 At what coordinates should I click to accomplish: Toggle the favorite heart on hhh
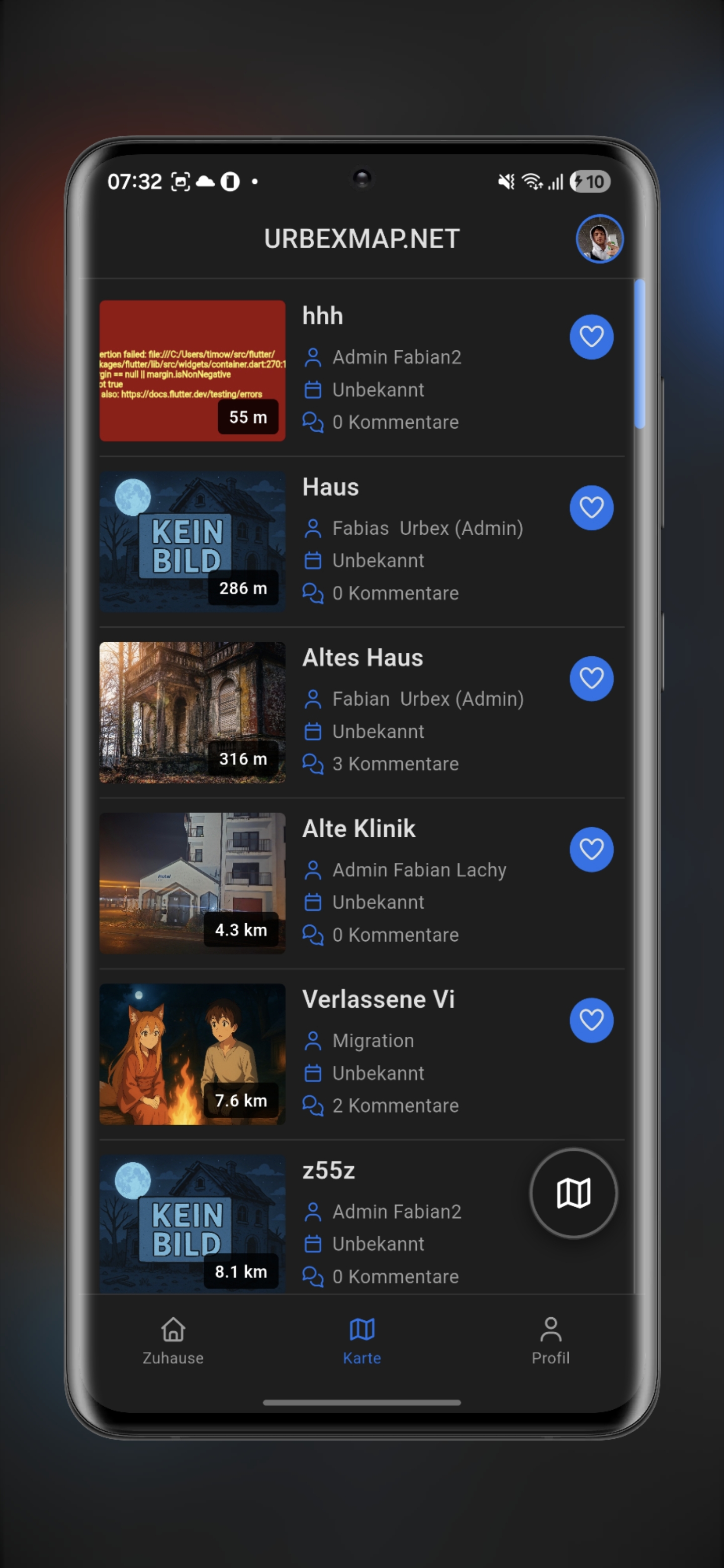591,337
